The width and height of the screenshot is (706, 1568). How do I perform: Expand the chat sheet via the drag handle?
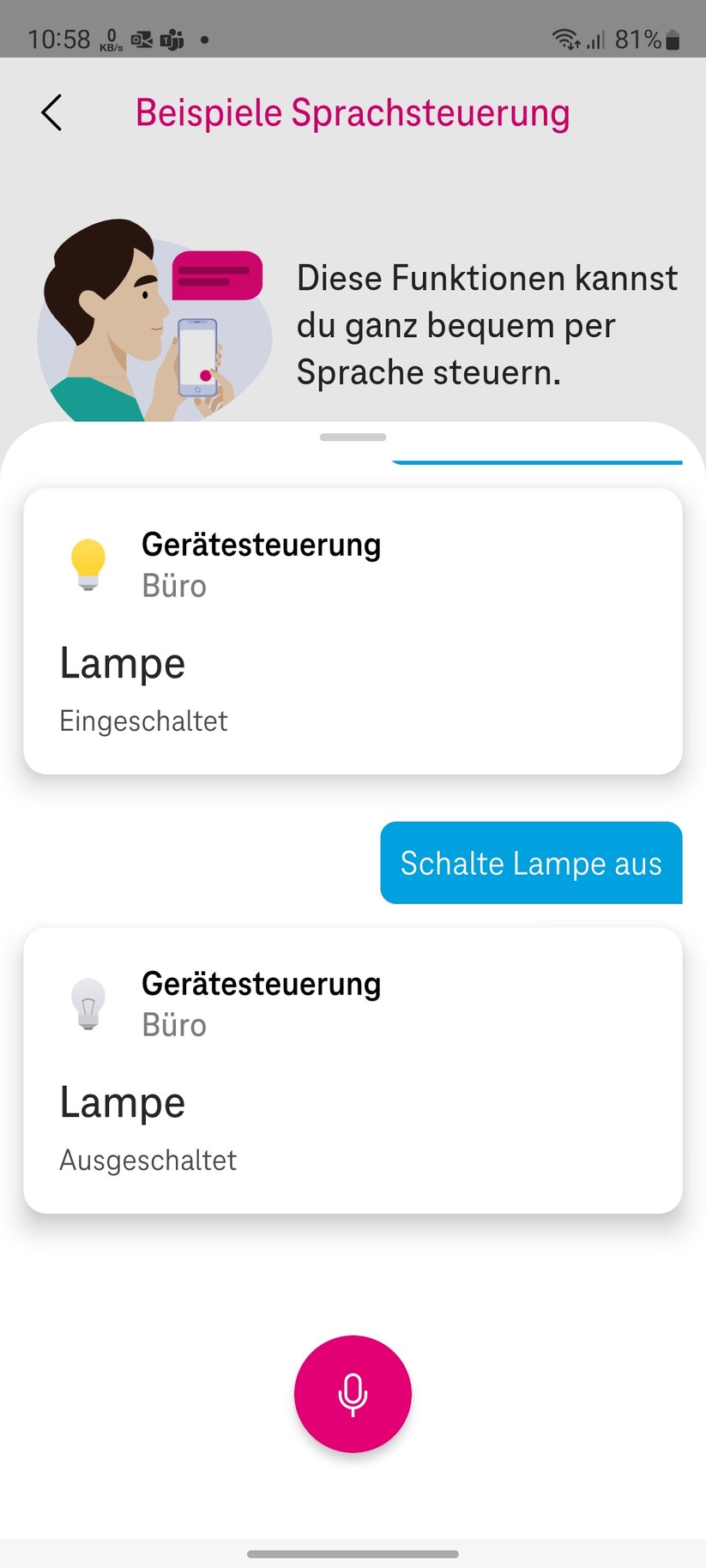(x=352, y=437)
